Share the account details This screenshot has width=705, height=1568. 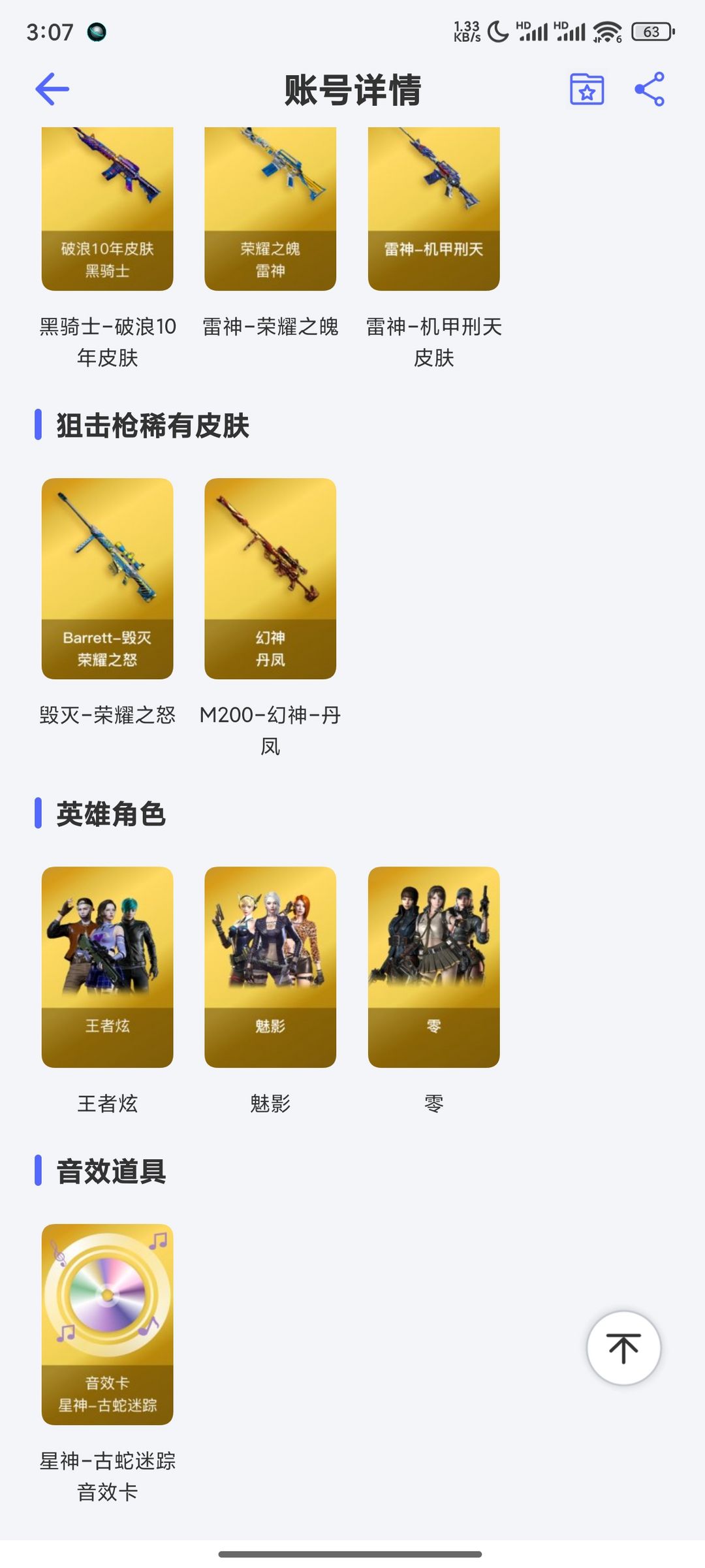[650, 89]
